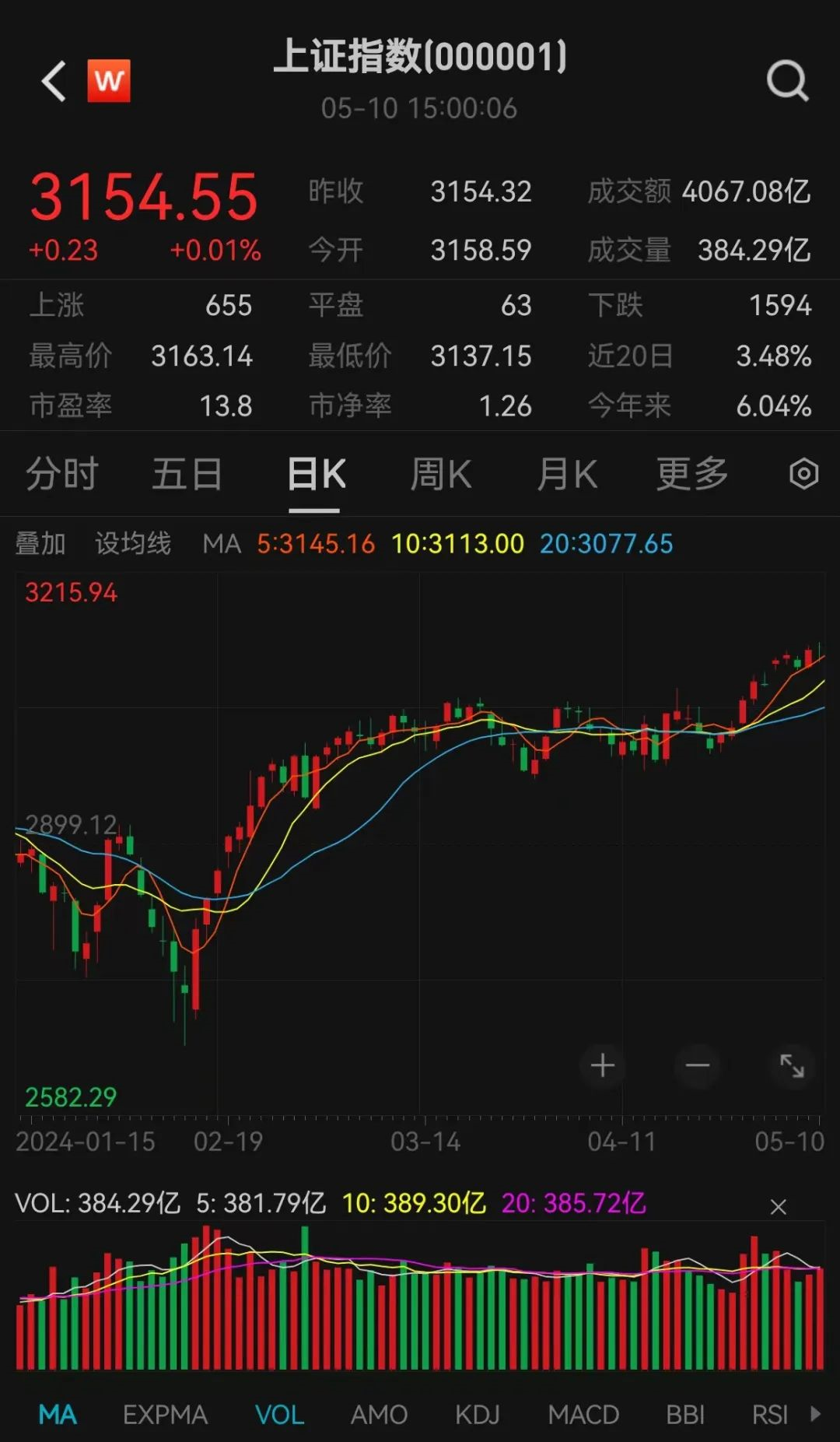Tap 叠加 to overlay another index
The width and height of the screenshot is (840, 1442).
40,543
